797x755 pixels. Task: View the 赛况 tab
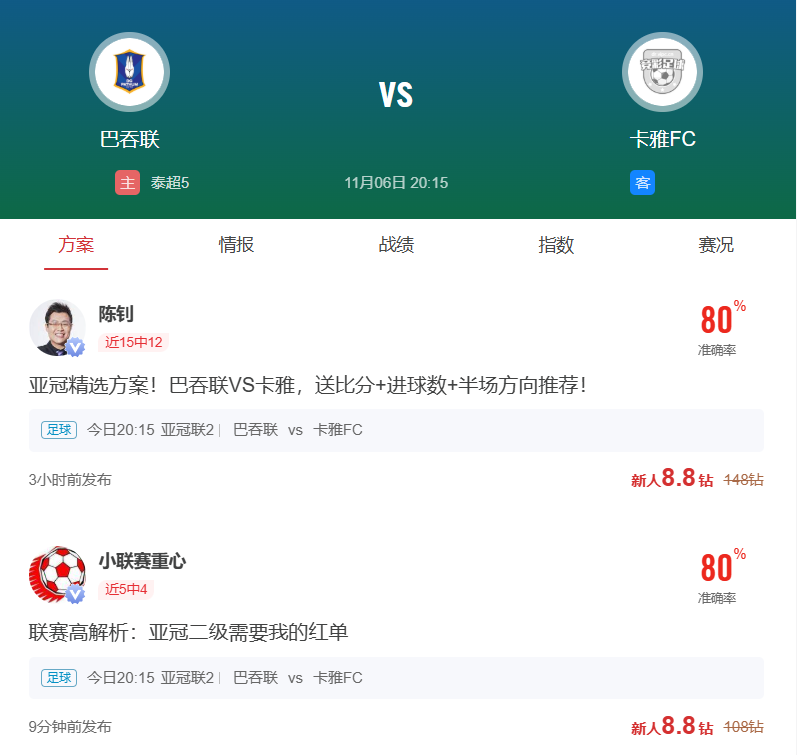click(716, 245)
